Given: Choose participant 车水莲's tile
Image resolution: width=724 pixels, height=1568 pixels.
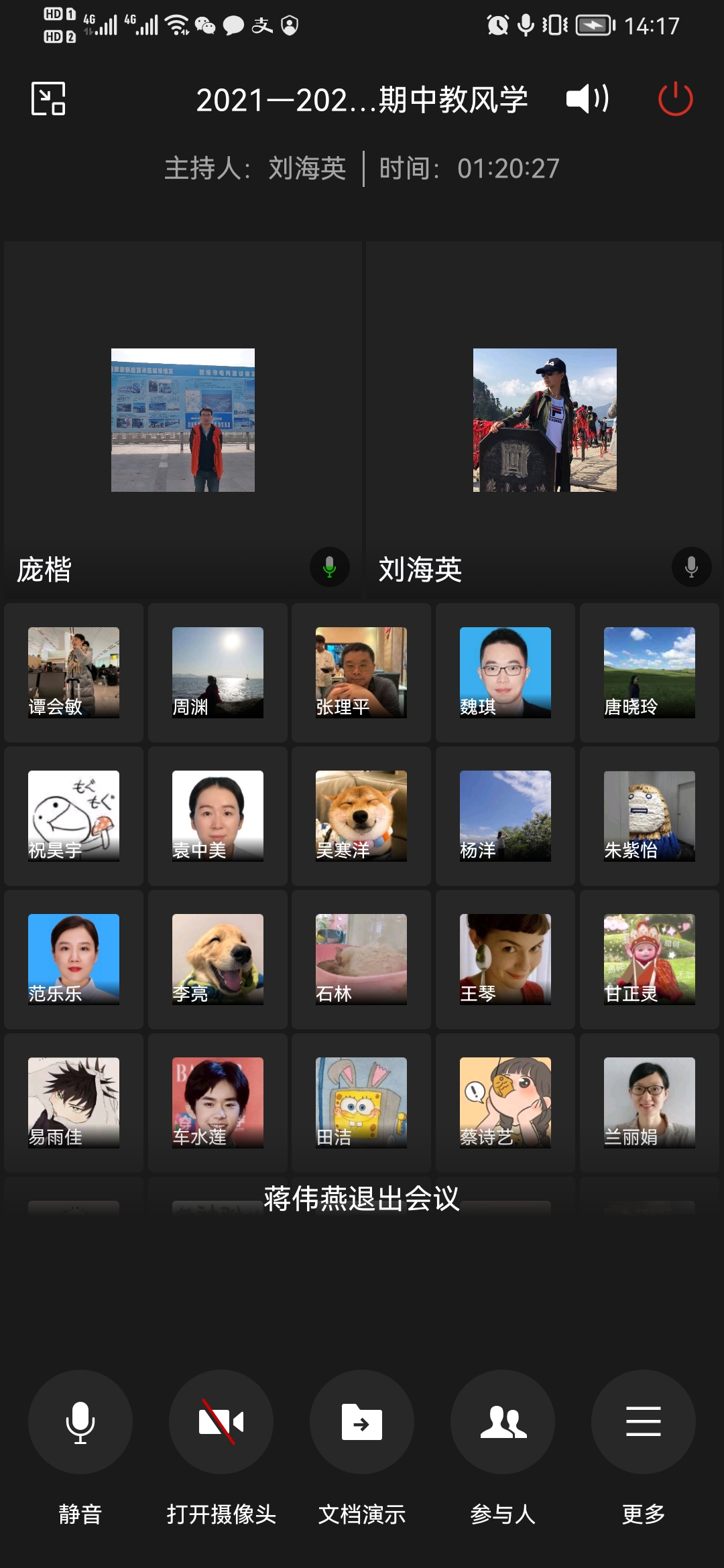Looking at the screenshot, I should 218,1102.
